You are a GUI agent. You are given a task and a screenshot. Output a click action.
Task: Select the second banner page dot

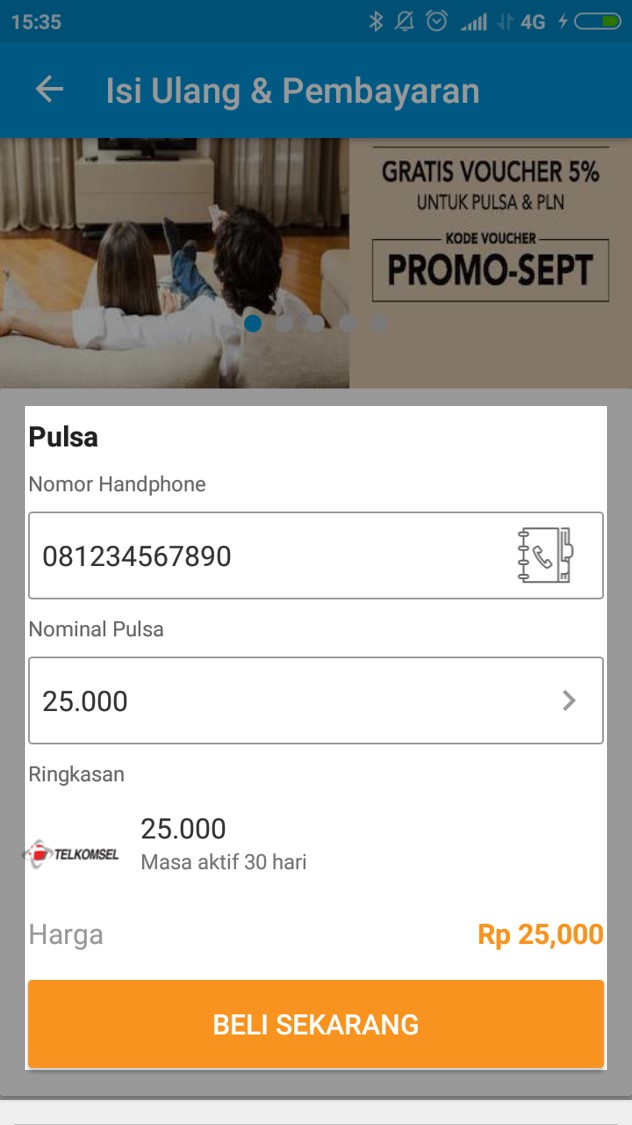284,324
